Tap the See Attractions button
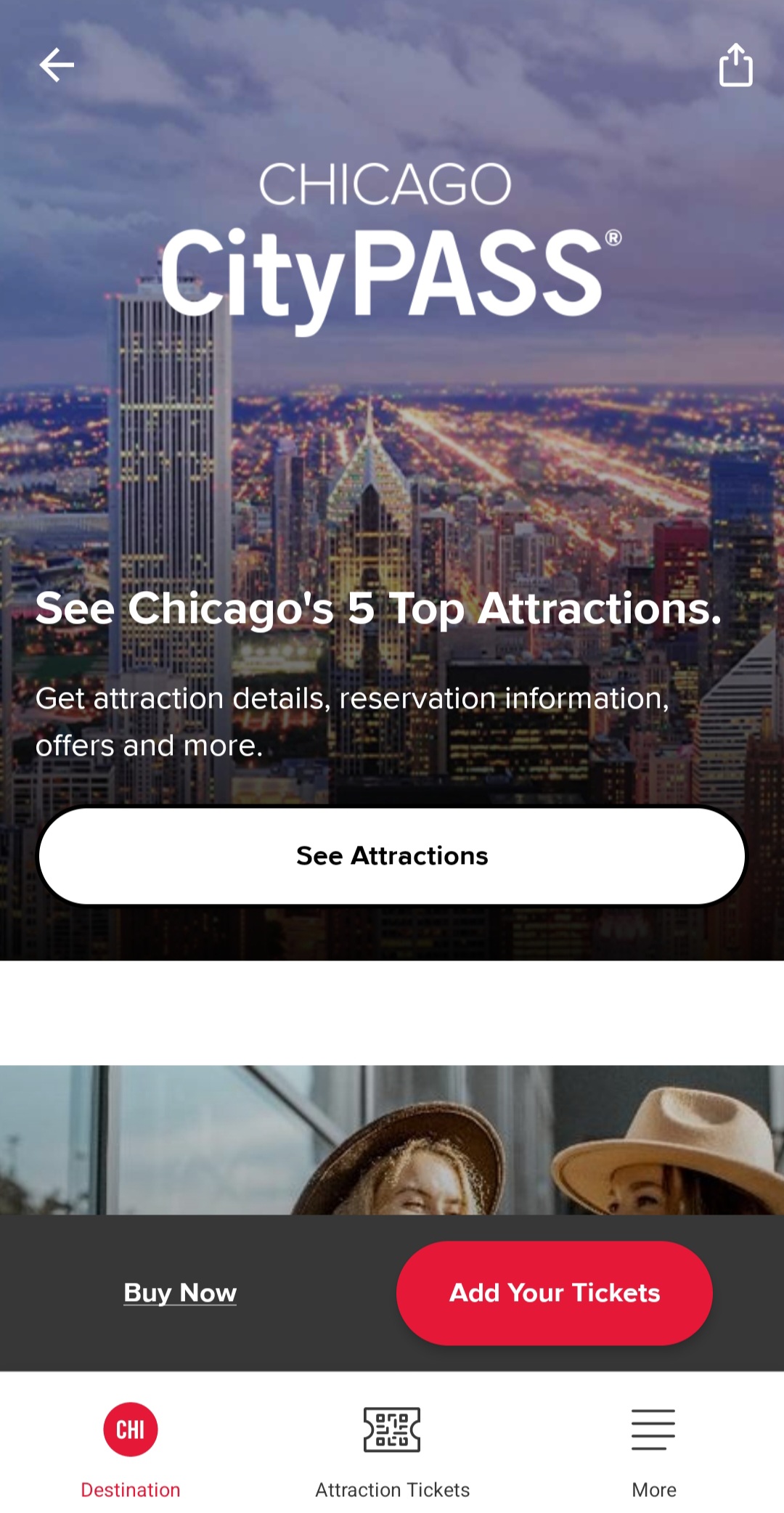The height and width of the screenshot is (1513, 784). (392, 856)
